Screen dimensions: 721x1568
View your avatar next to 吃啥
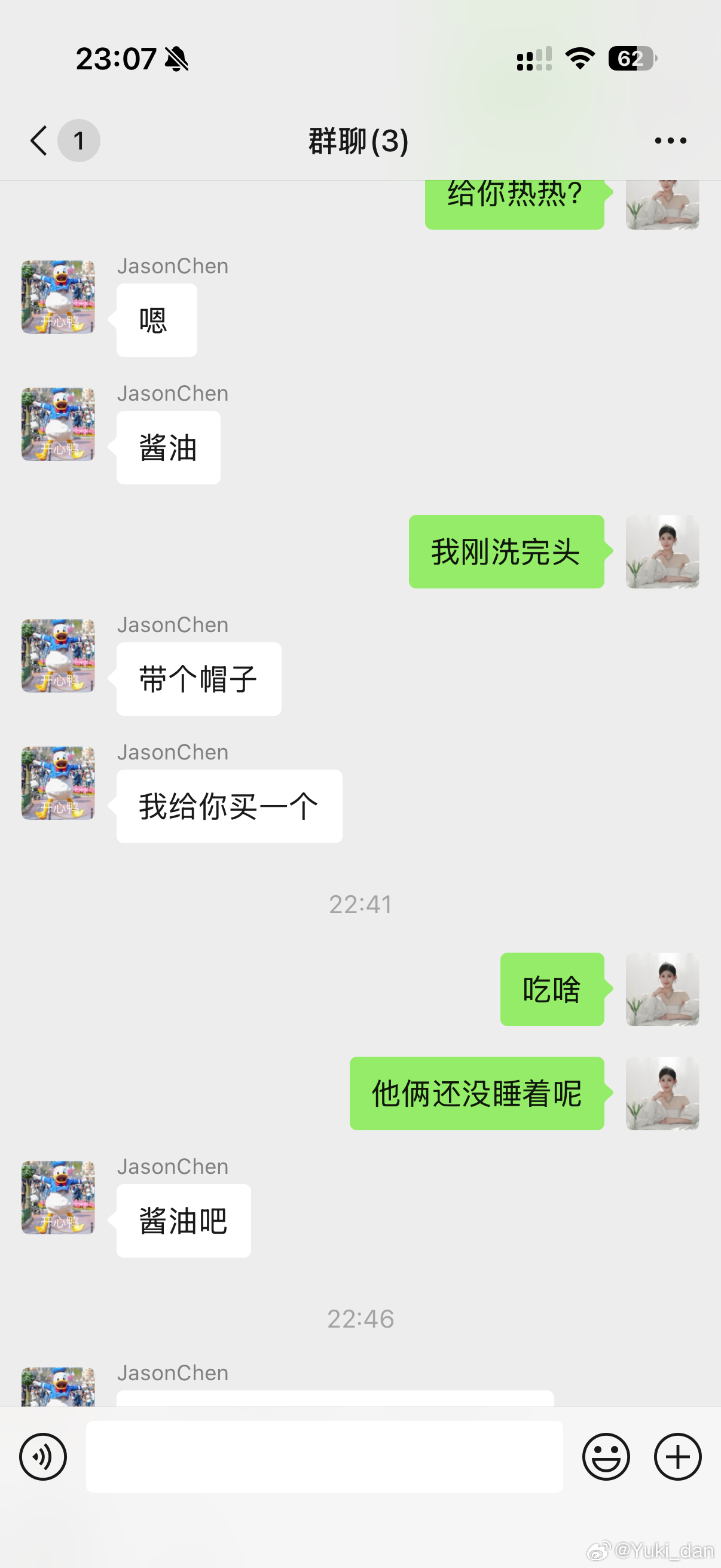pos(662,989)
